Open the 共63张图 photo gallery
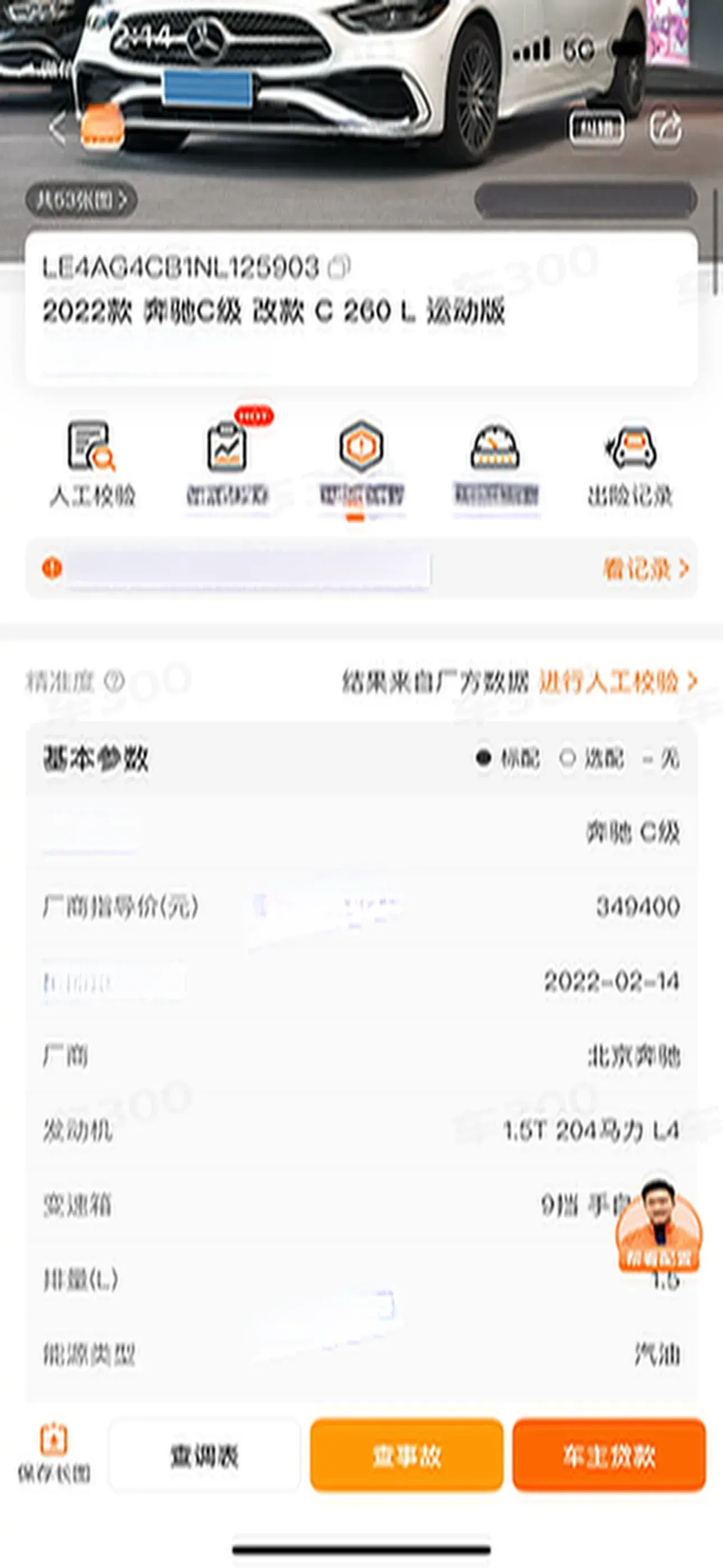 80,200
